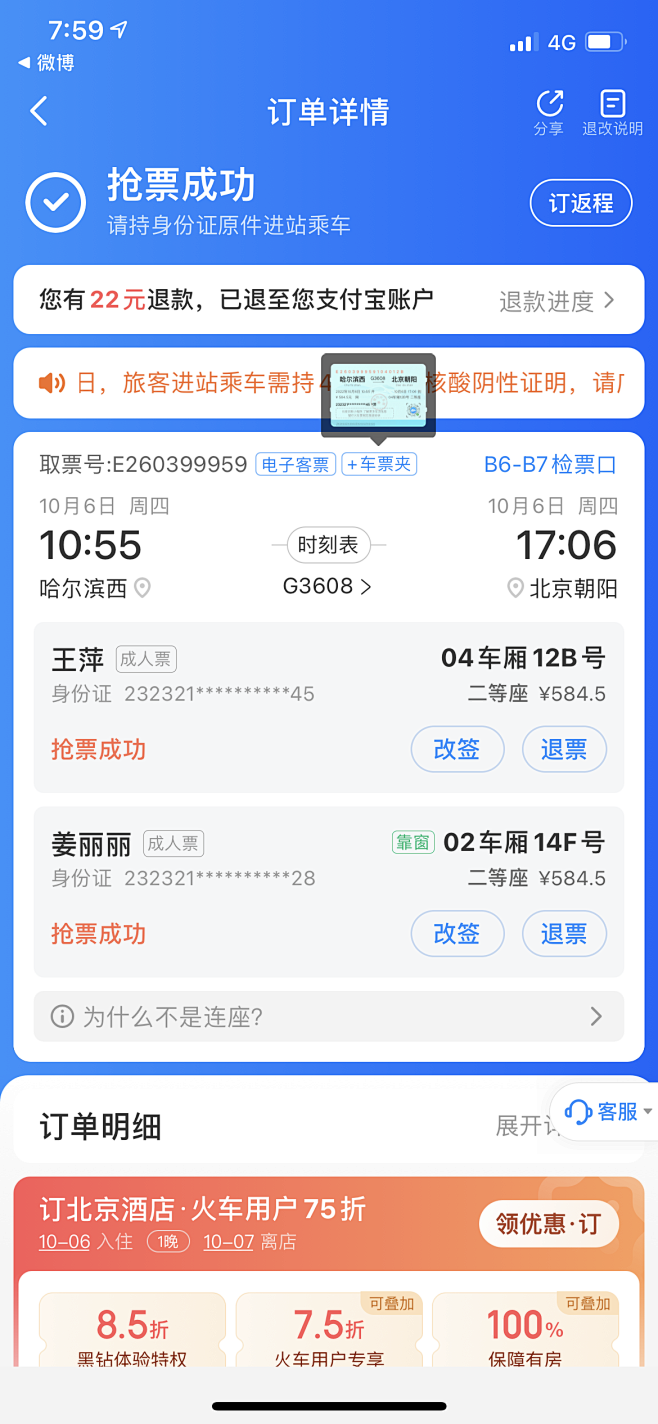Open 为什么不是连座 explanation row
The image size is (658, 1424).
coord(328,1017)
